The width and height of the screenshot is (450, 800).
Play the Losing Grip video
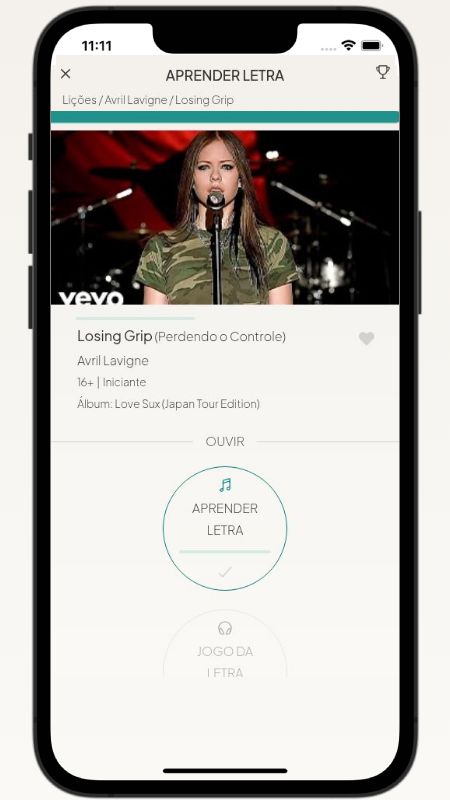click(x=225, y=217)
